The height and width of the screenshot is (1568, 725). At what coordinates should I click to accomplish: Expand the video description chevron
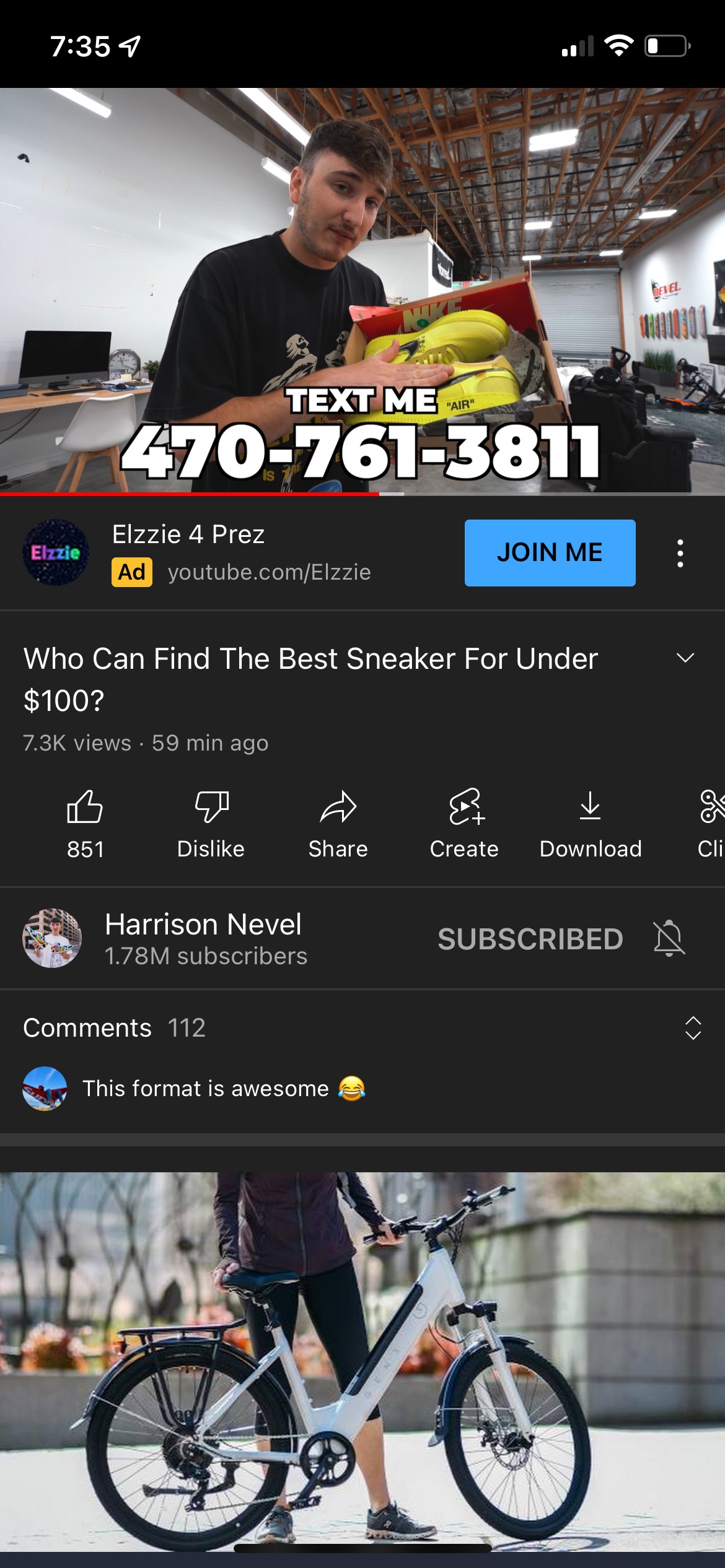click(685, 658)
